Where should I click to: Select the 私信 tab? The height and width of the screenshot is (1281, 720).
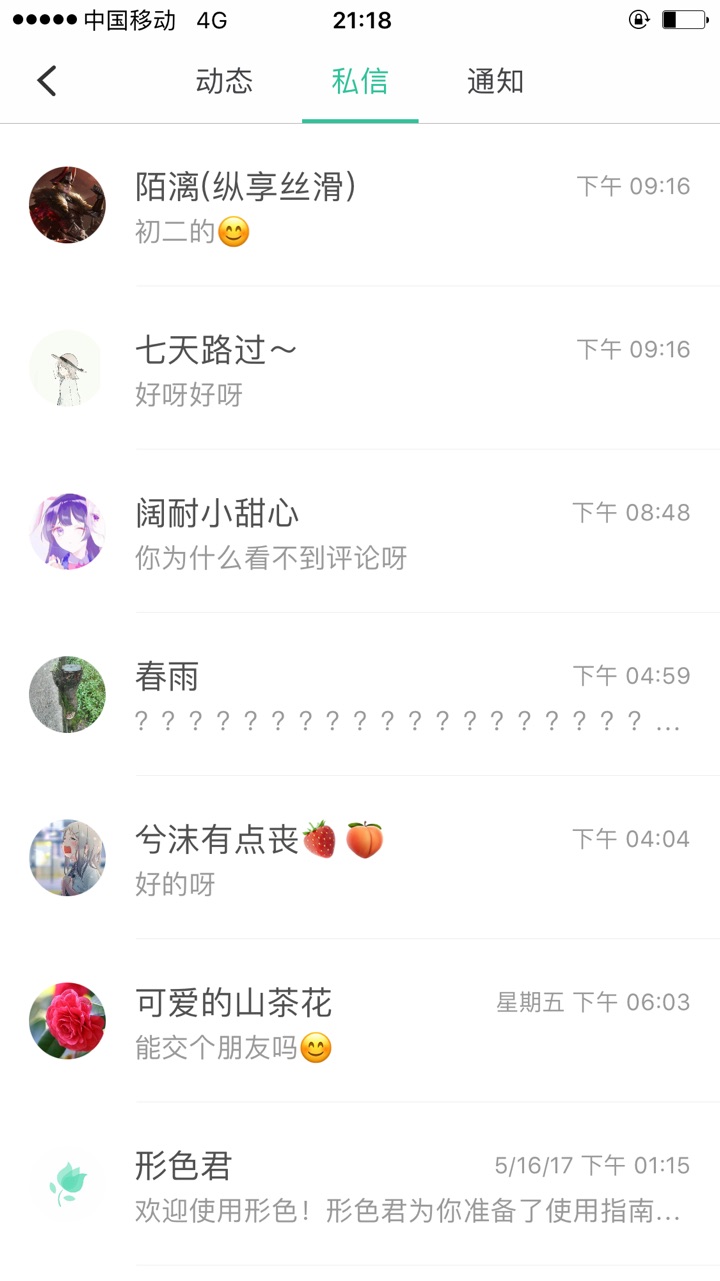(360, 81)
